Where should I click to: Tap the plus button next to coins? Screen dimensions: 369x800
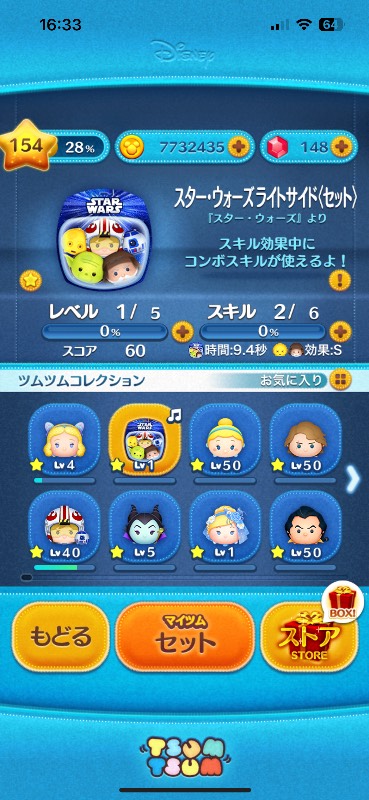click(x=238, y=147)
